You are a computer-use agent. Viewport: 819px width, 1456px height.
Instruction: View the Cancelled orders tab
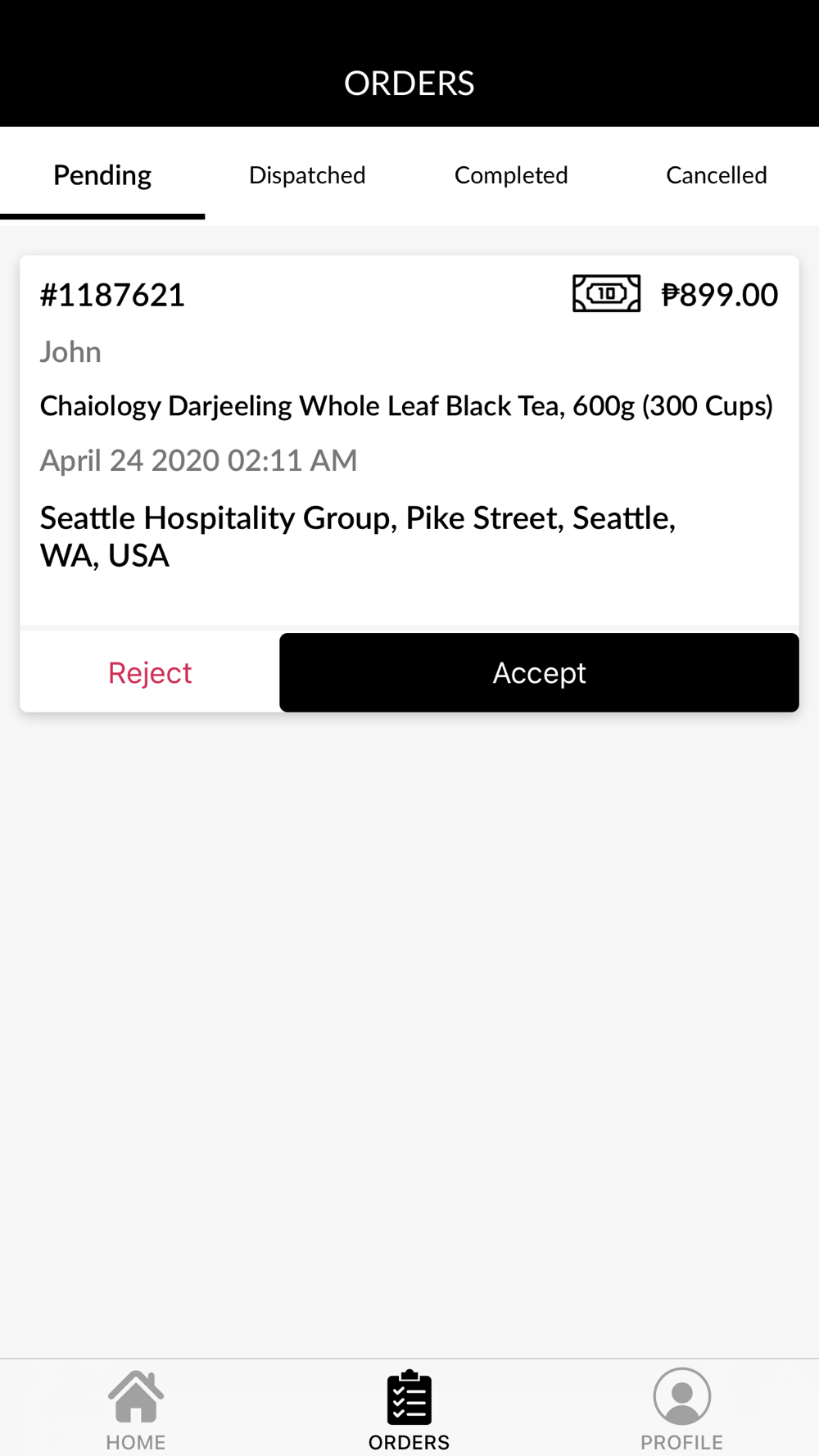716,175
